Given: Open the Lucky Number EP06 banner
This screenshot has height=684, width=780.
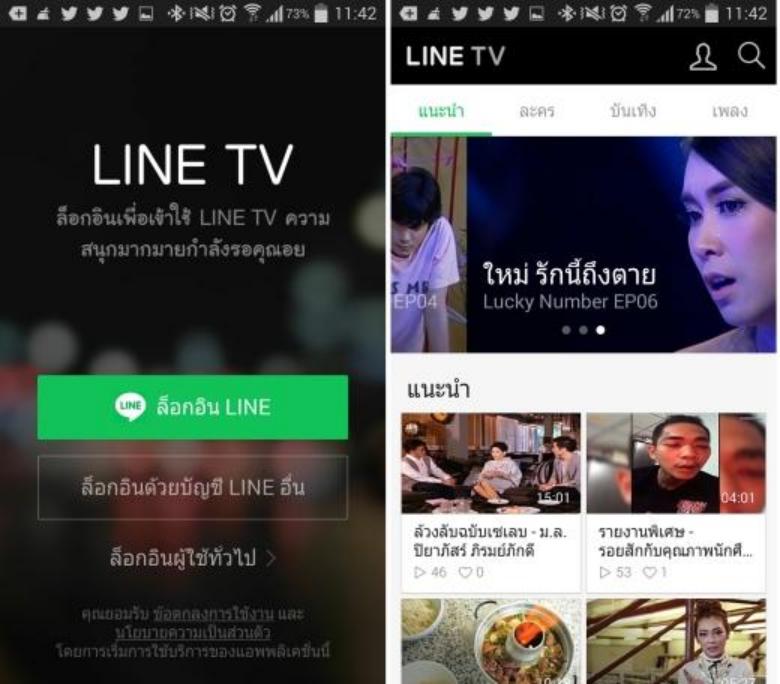Looking at the screenshot, I should tap(583, 245).
